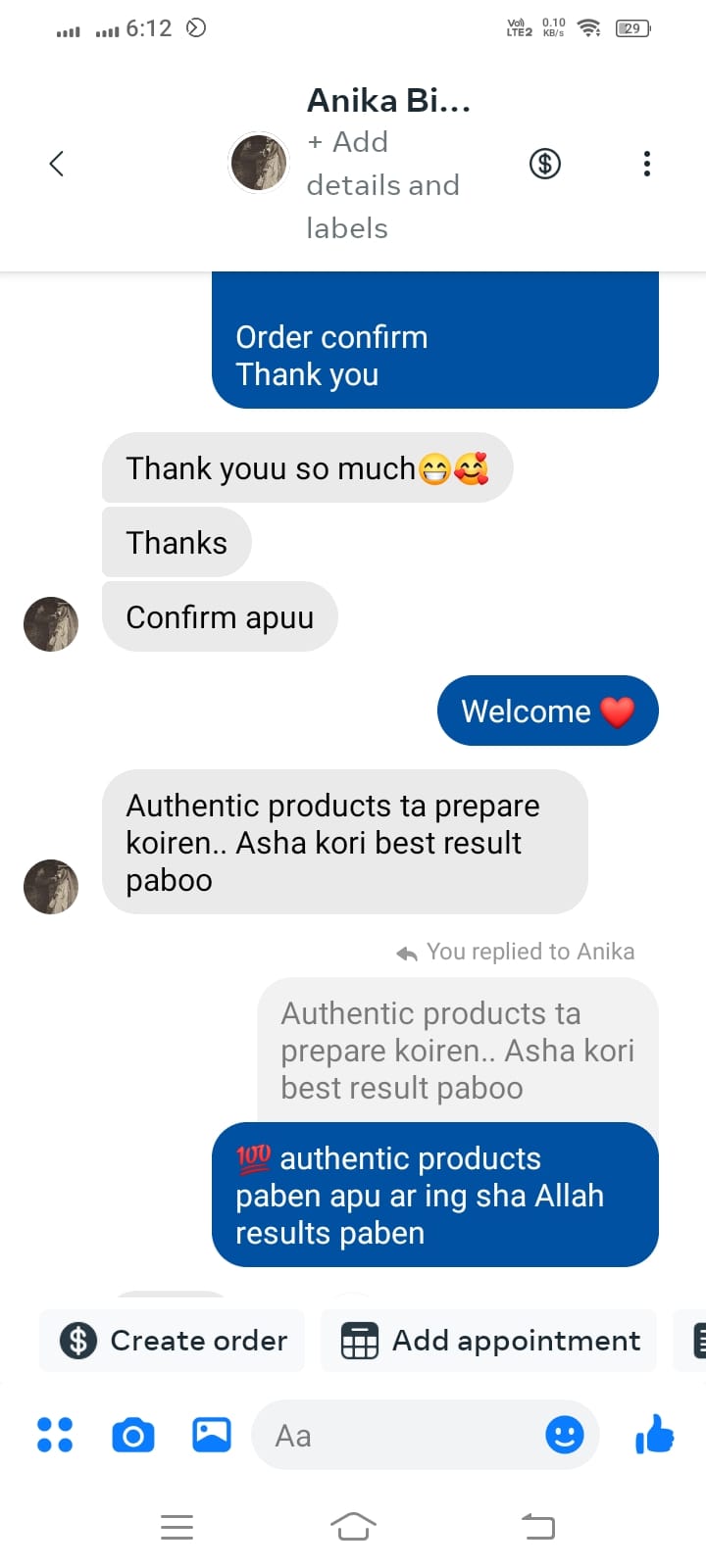Open Anika's profile picture in header

[x=258, y=163]
